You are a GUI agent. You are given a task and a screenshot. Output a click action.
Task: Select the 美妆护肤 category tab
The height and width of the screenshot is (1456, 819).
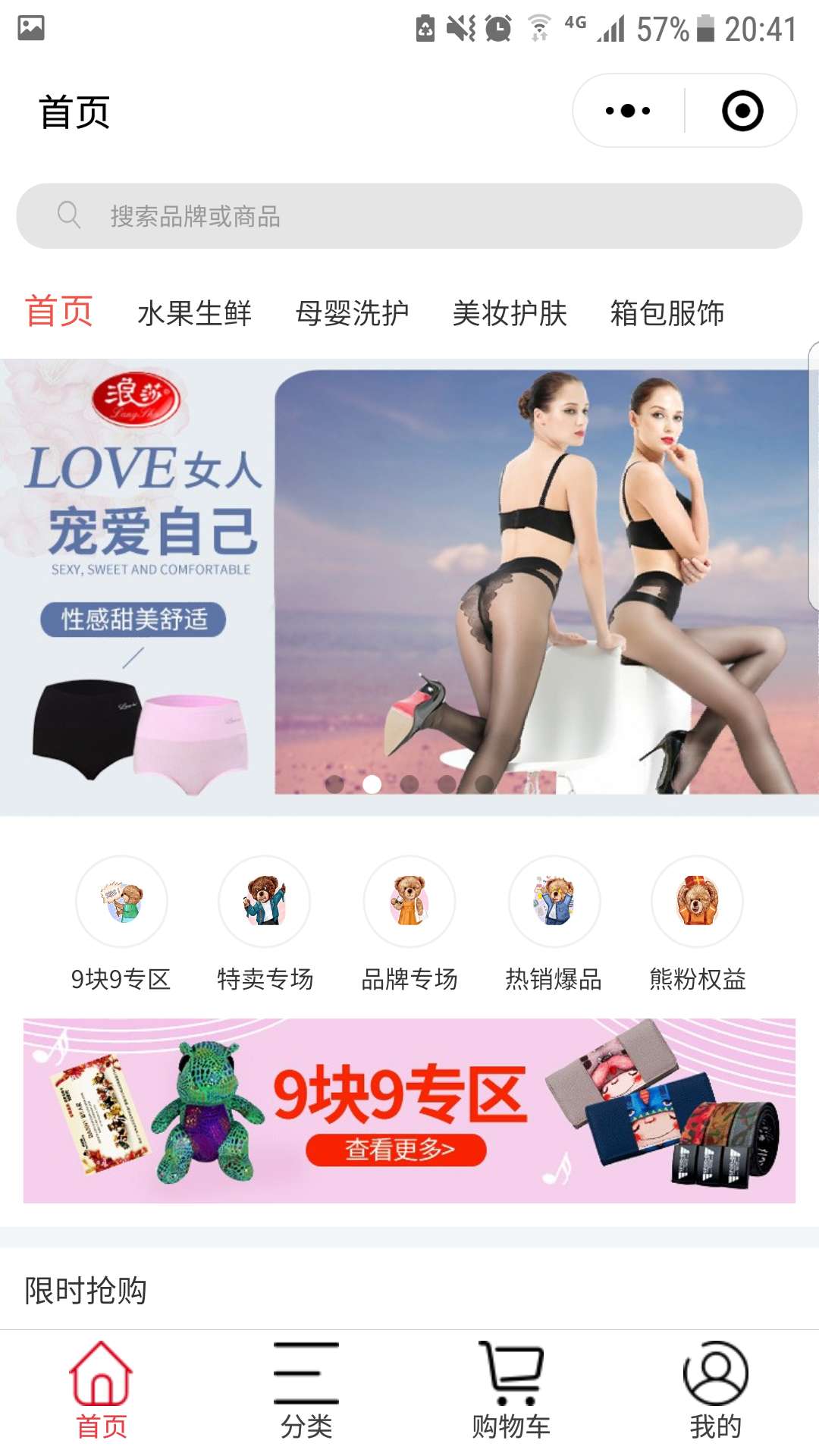click(x=510, y=313)
